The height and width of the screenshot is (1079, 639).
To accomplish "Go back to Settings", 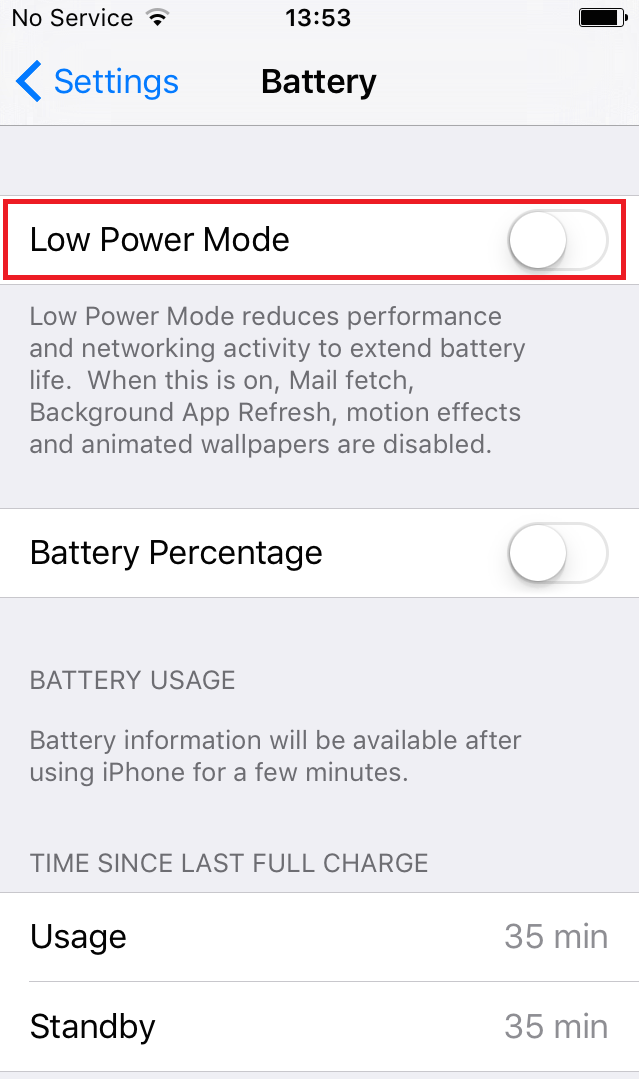I will [x=97, y=82].
